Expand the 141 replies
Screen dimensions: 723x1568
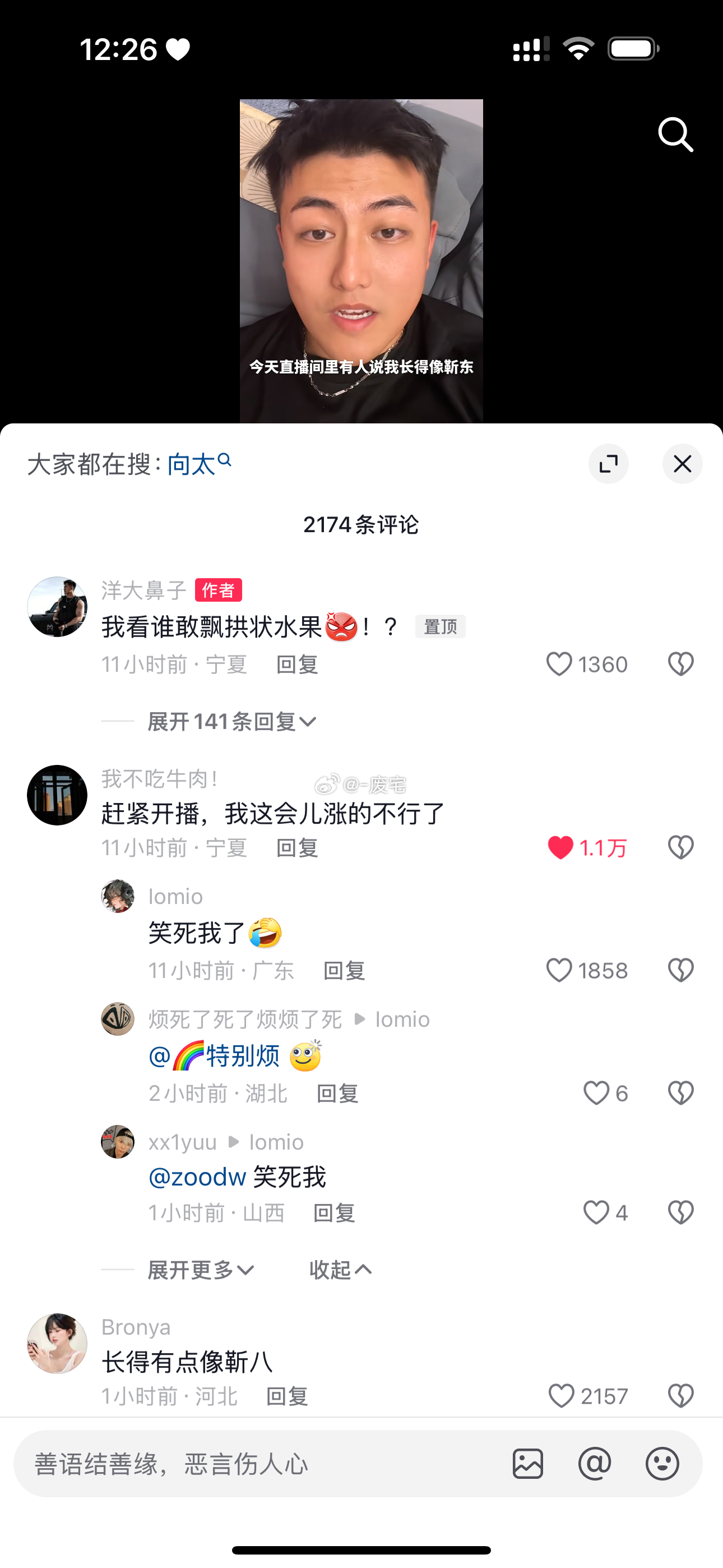click(x=231, y=722)
